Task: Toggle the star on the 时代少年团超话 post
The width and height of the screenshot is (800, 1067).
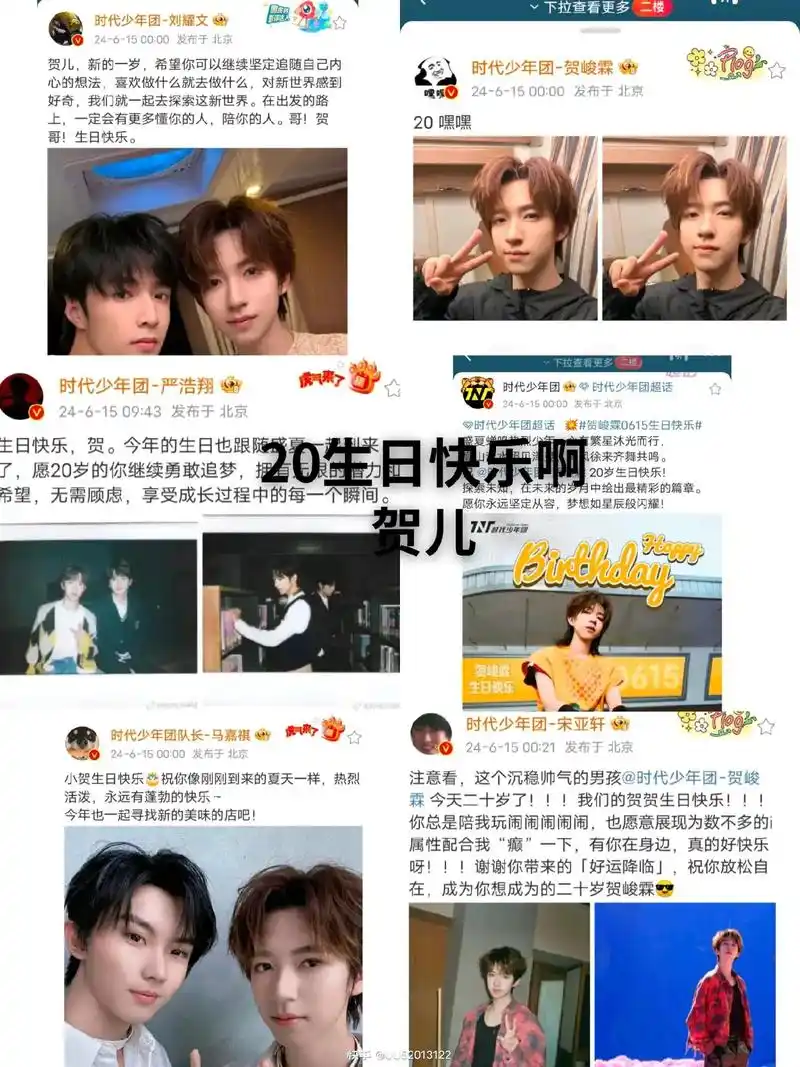Action: (716, 390)
